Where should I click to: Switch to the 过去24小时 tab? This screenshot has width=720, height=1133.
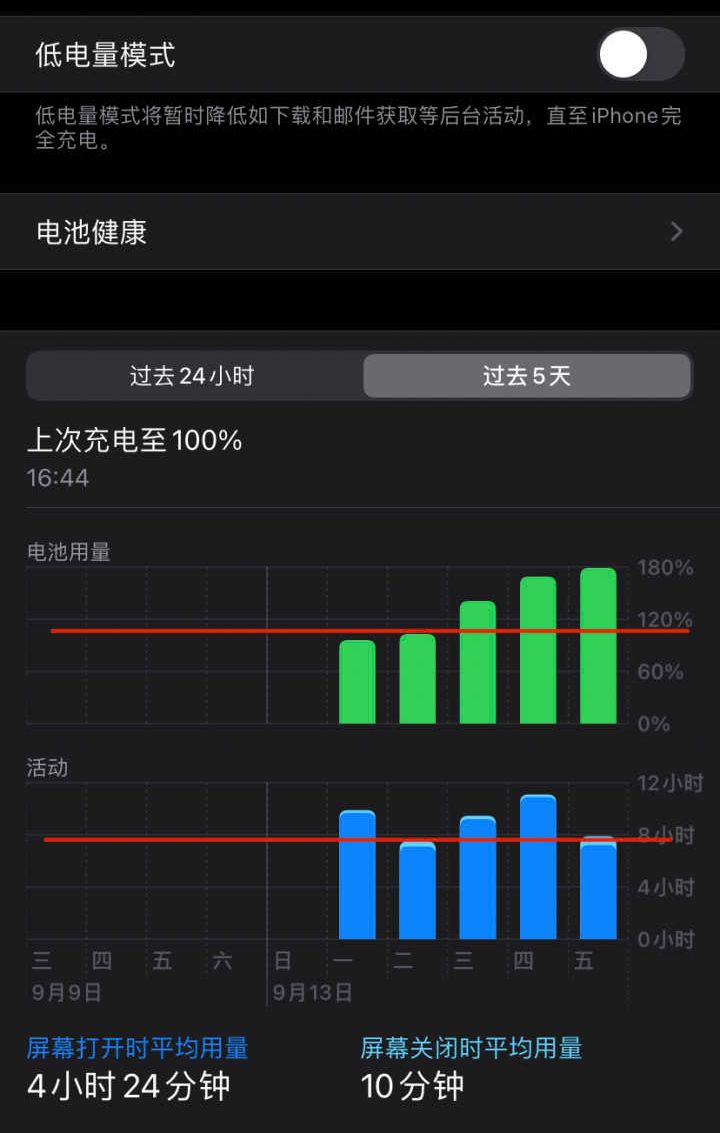194,377
